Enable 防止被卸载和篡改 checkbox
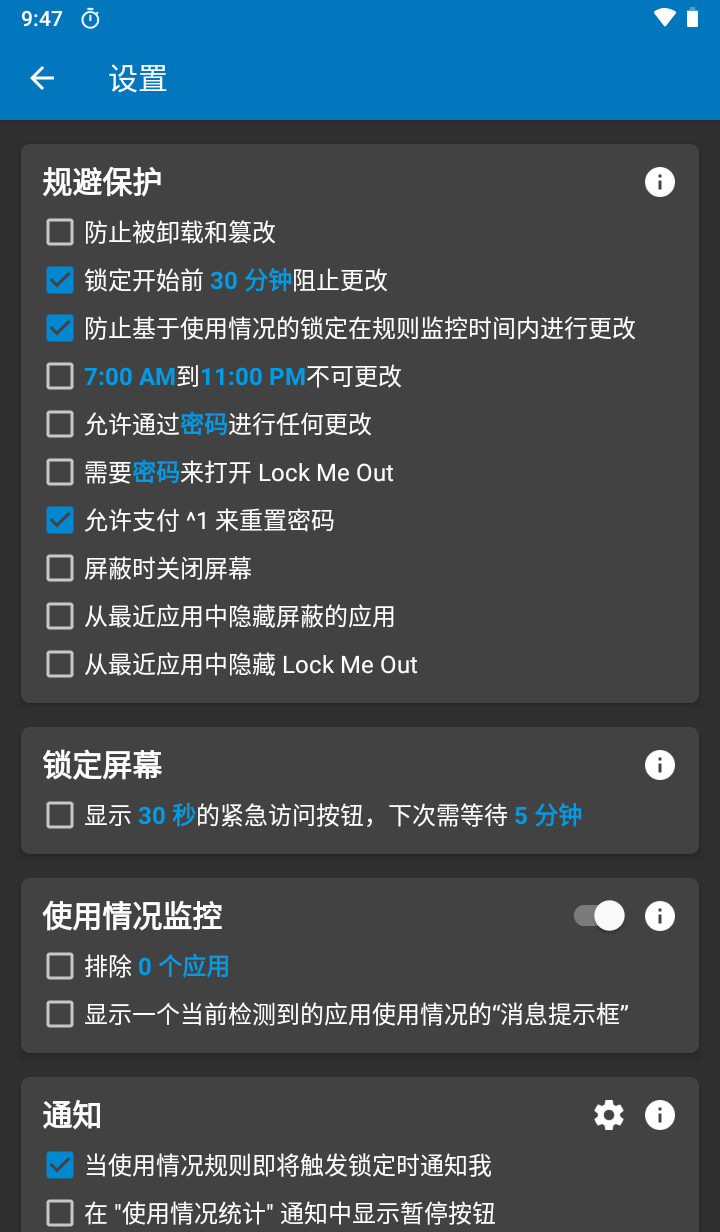Image resolution: width=720 pixels, height=1232 pixels. coord(60,233)
